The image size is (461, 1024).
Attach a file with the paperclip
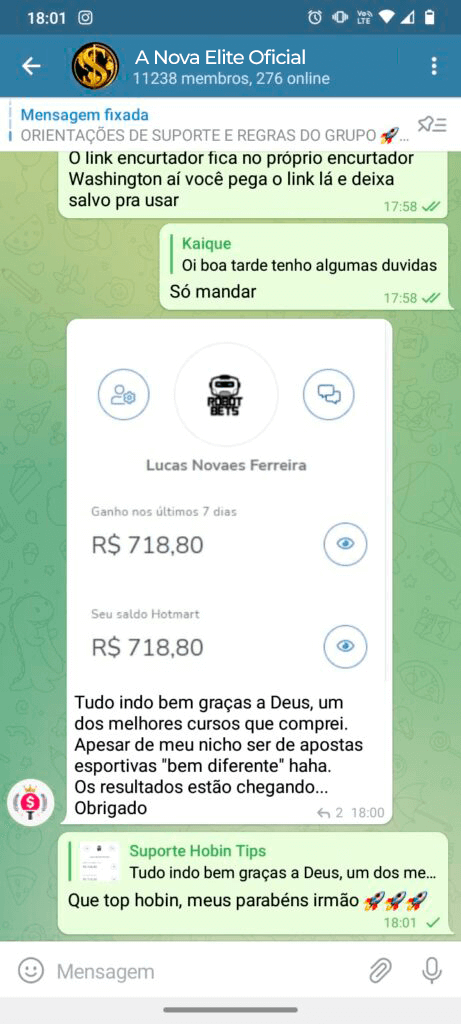380,971
